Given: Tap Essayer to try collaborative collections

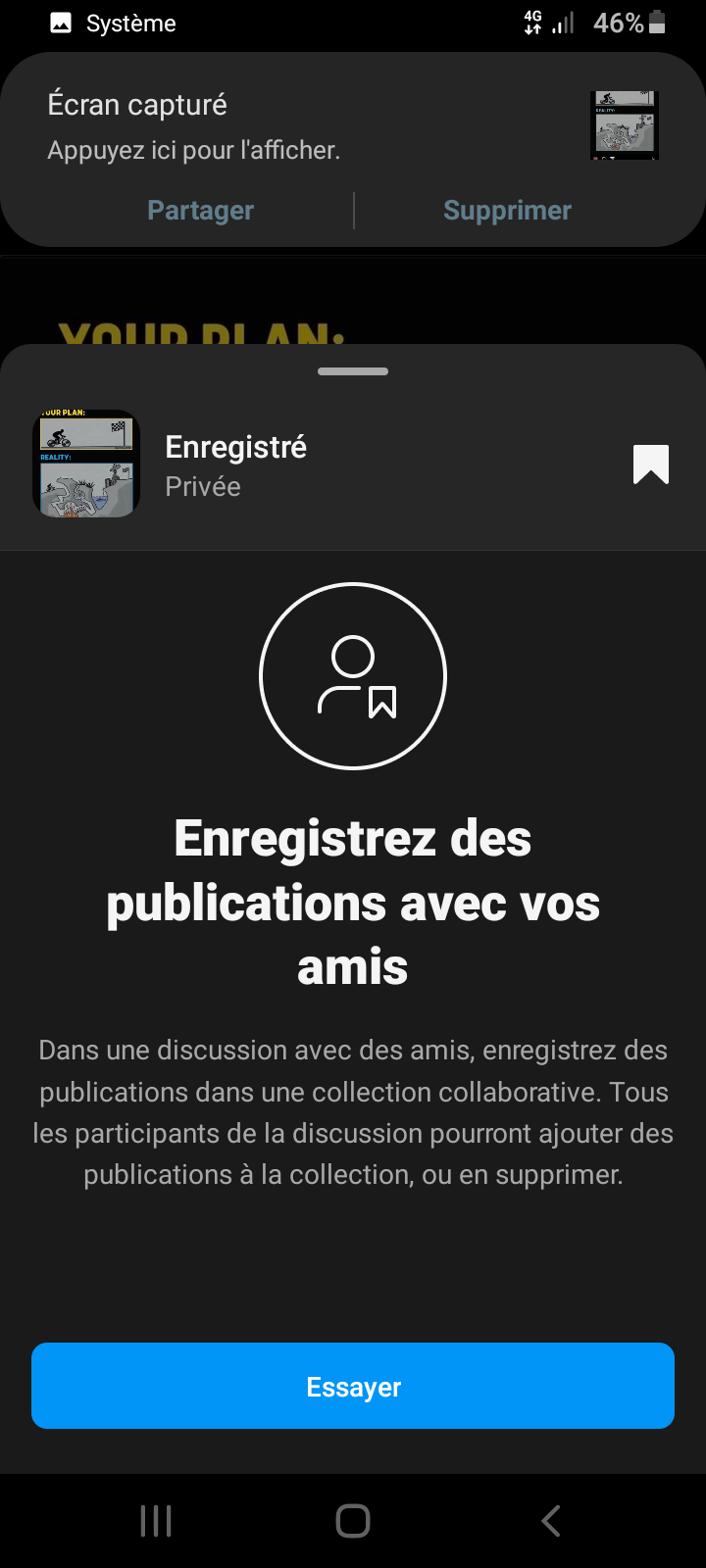Looking at the screenshot, I should click(353, 1386).
